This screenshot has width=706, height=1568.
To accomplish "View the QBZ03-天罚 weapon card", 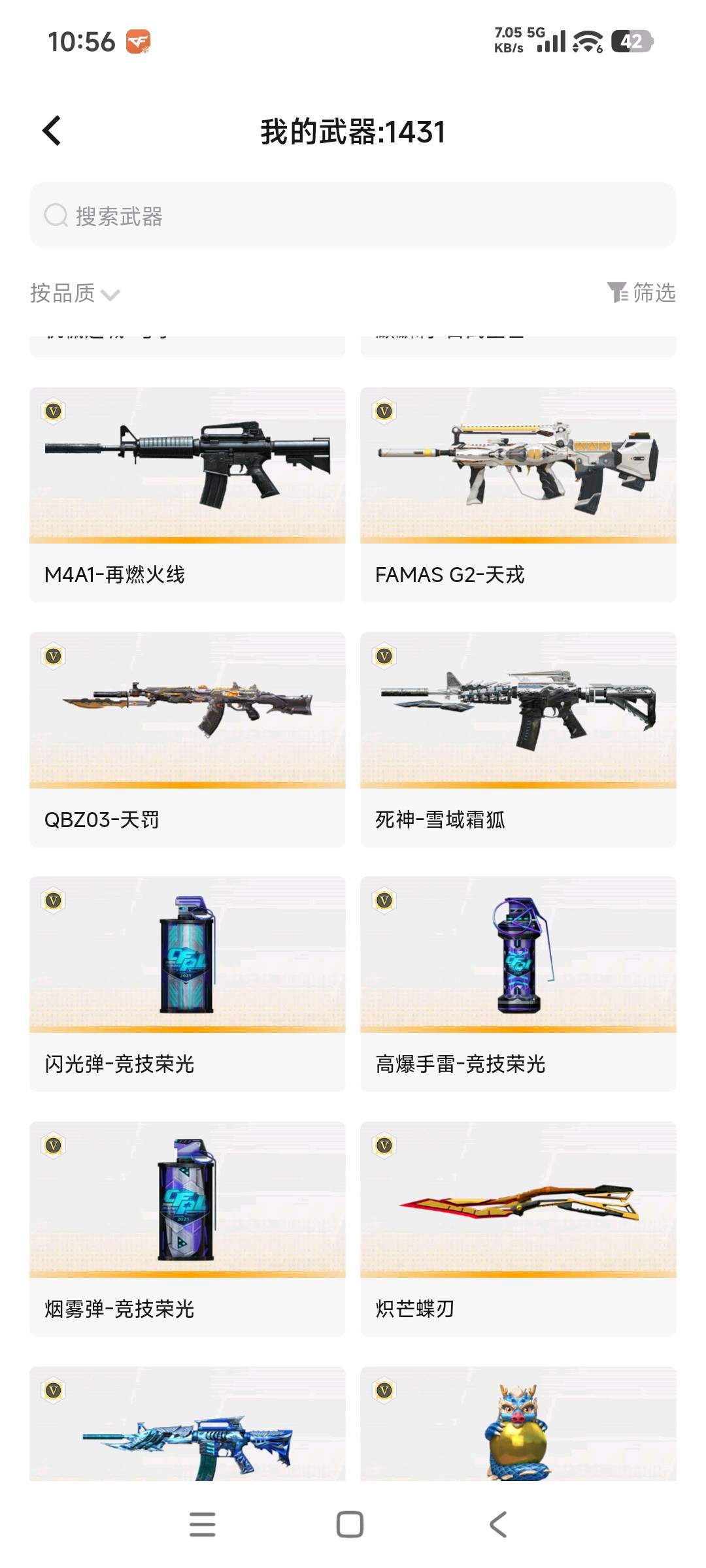I will point(187,739).
